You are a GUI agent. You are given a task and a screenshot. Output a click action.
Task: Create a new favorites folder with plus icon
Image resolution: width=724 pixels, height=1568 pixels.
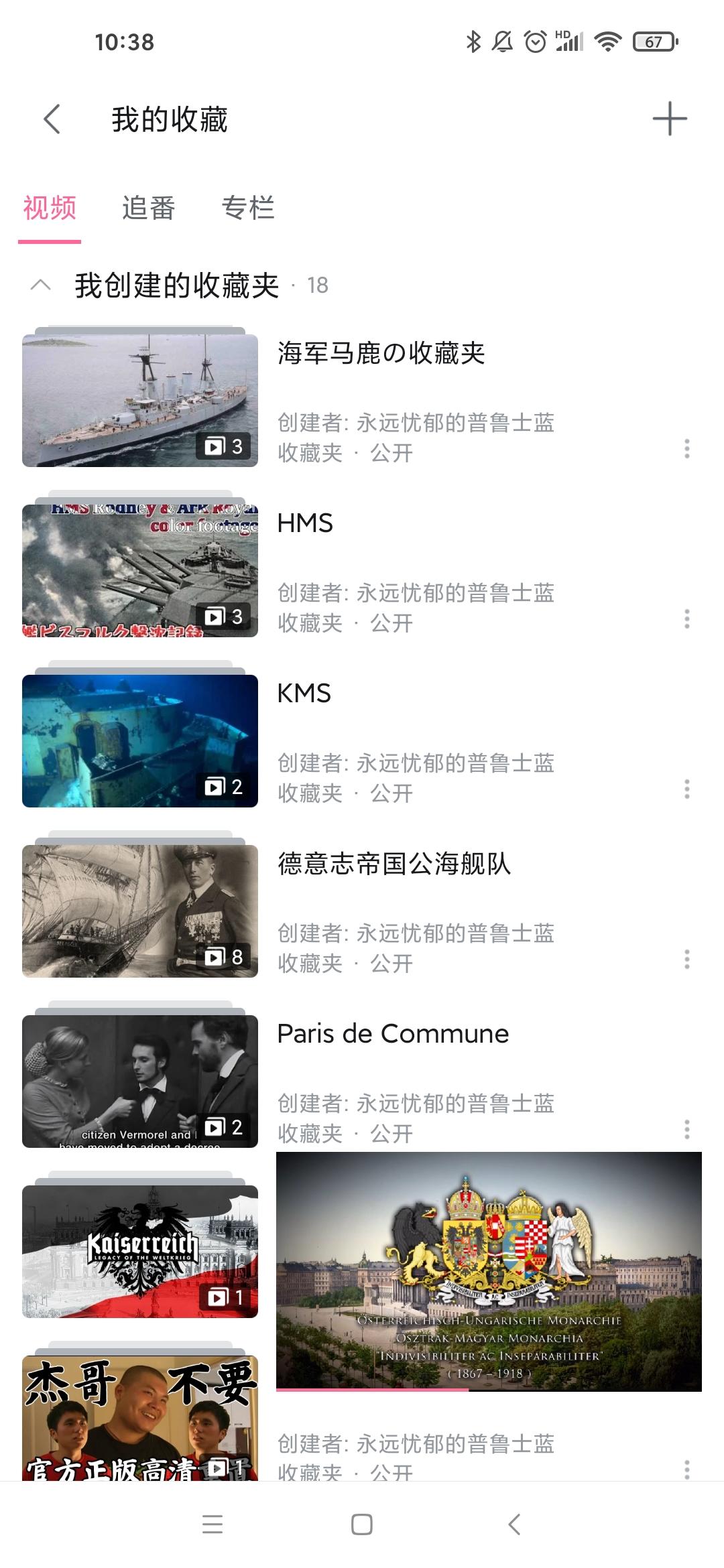click(669, 120)
